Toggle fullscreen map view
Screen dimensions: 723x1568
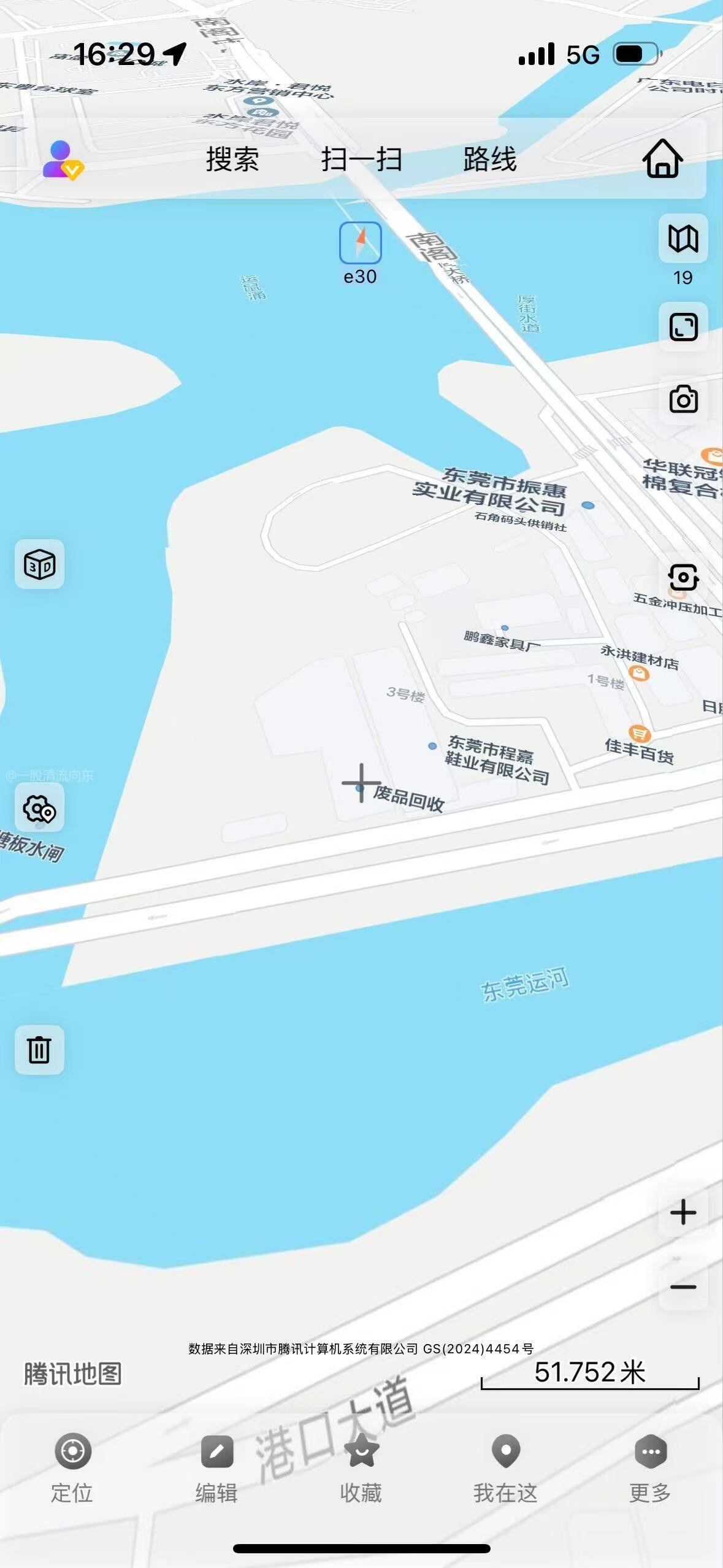tap(683, 327)
